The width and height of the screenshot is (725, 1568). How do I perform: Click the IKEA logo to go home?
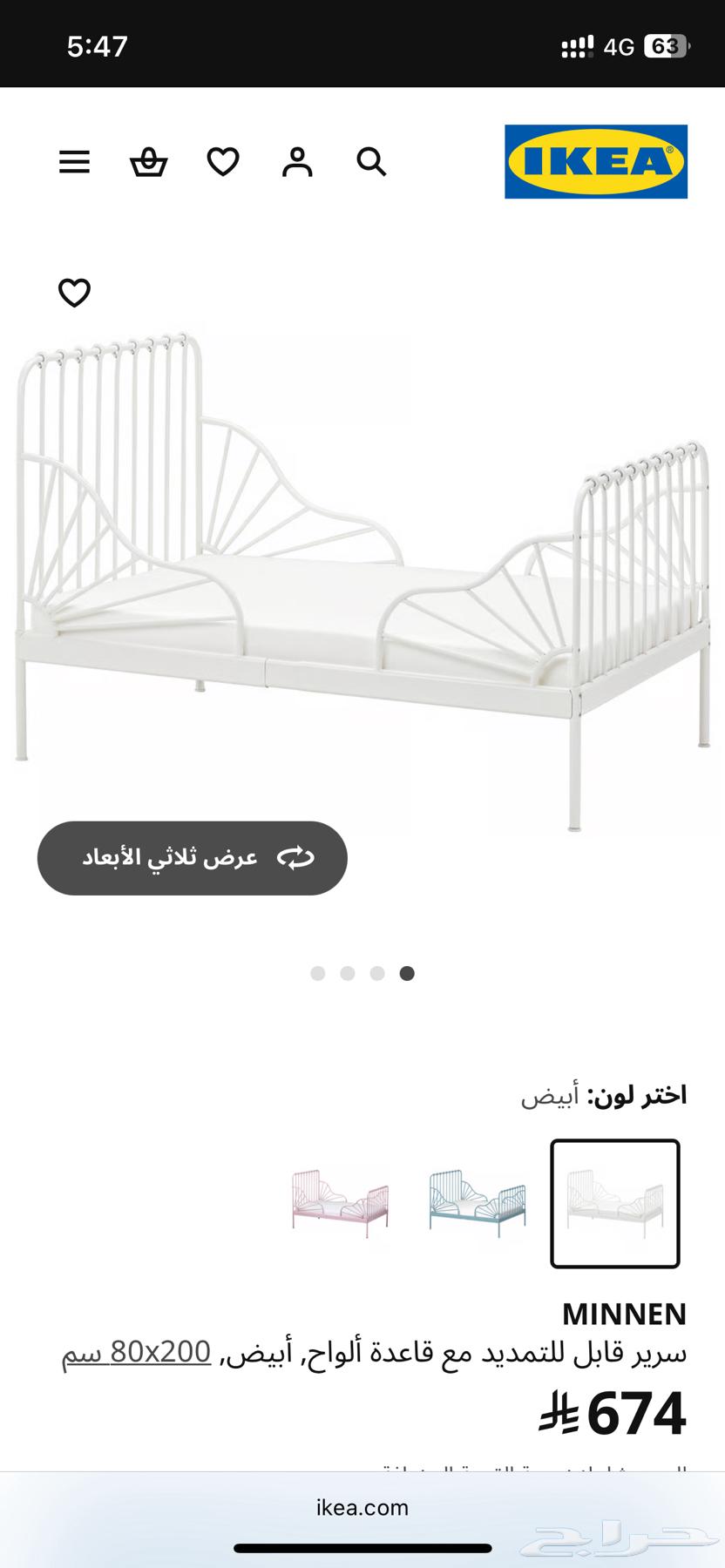pos(595,162)
